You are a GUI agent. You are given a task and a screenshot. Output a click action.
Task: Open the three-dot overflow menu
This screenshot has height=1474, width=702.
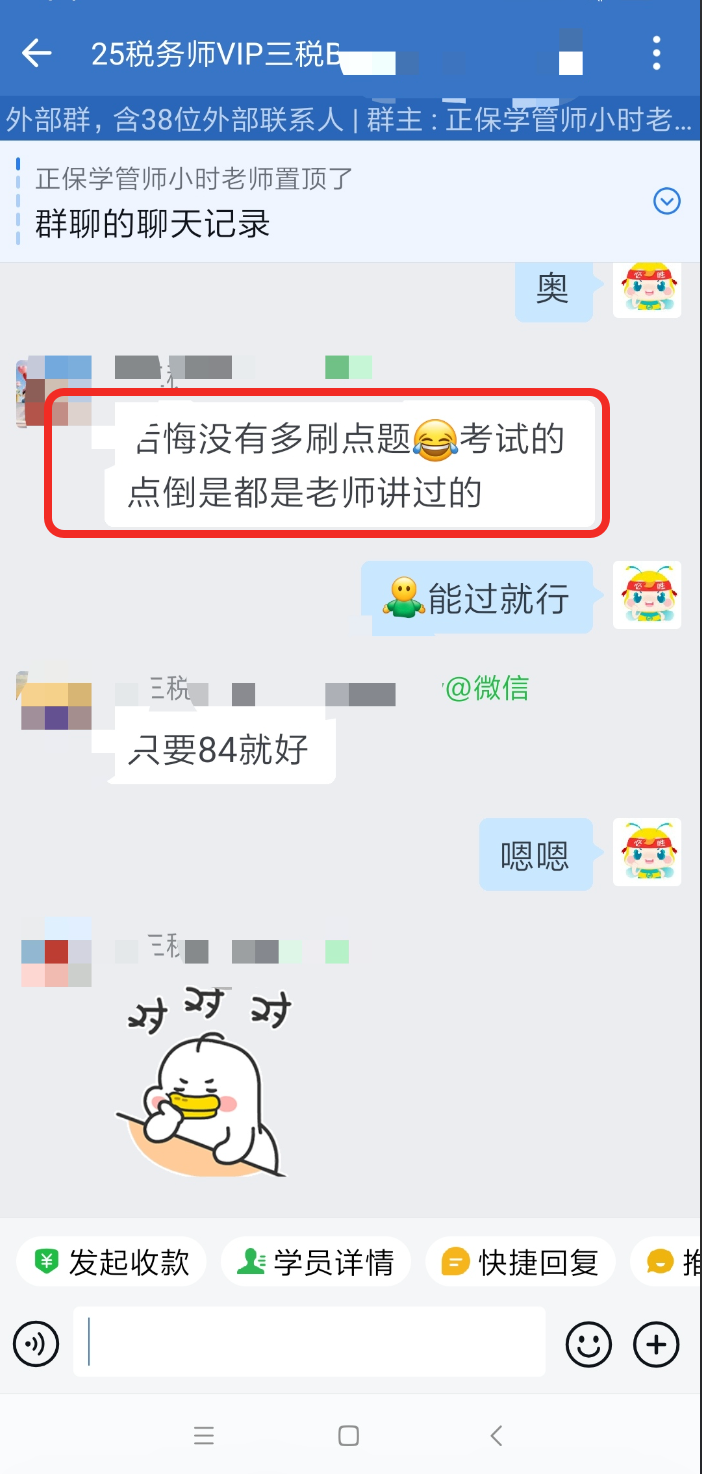tap(657, 53)
